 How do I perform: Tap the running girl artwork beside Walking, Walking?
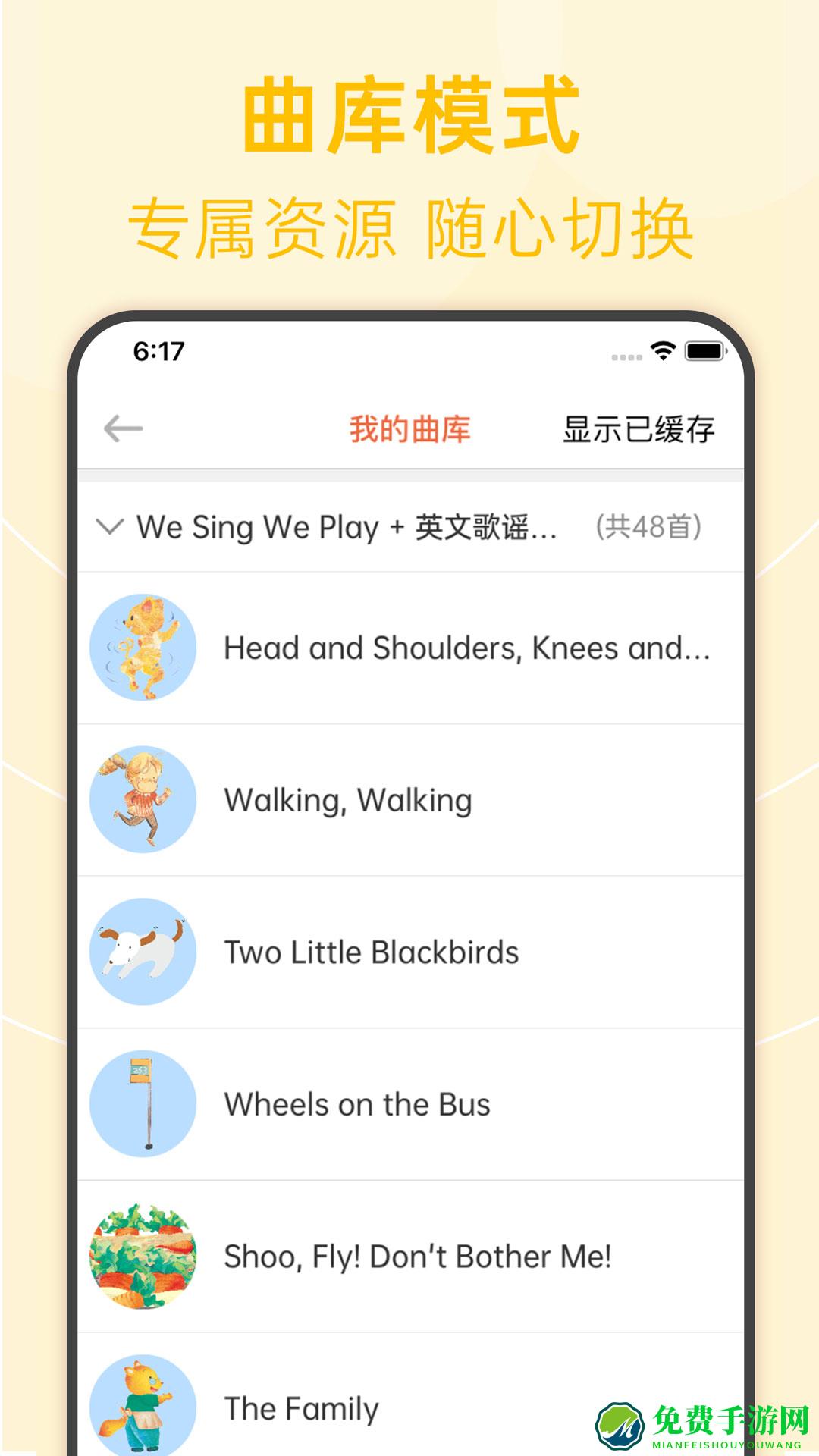(x=143, y=799)
